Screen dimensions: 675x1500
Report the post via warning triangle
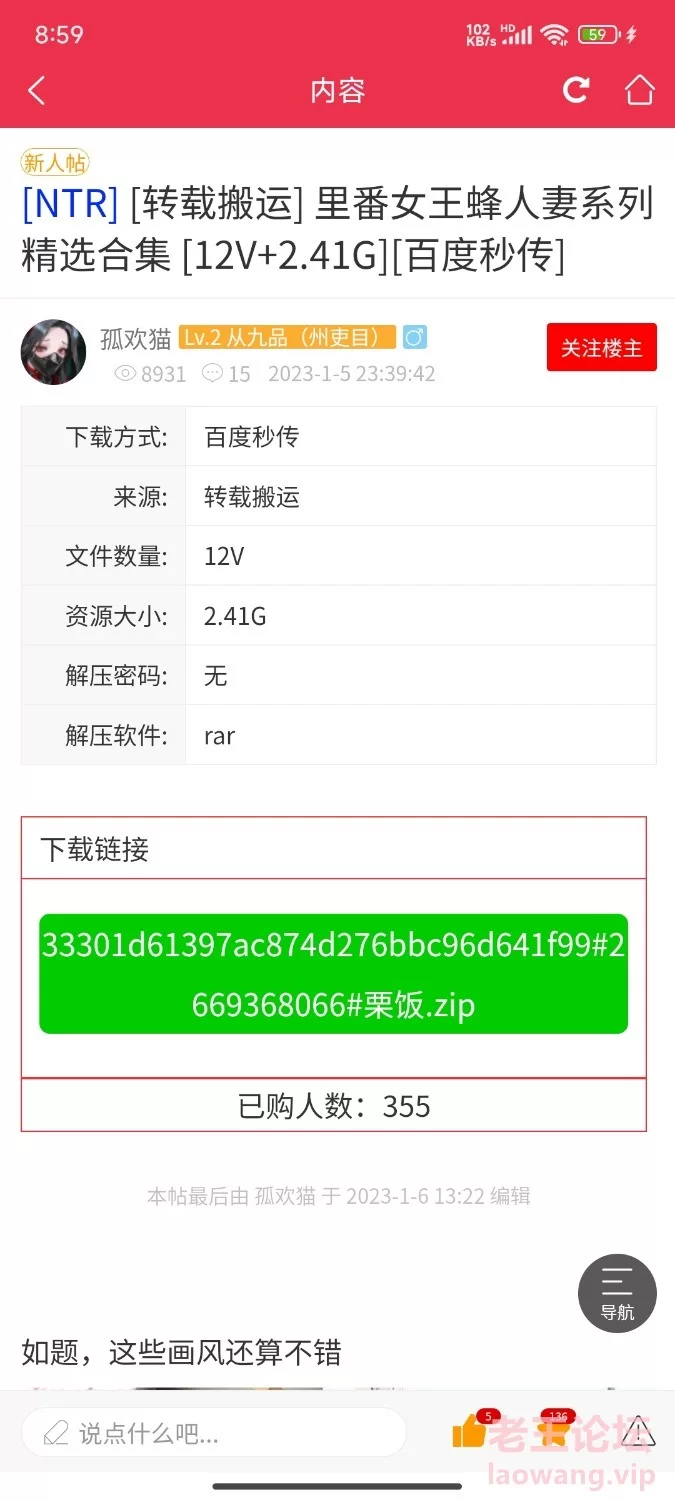[x=637, y=1433]
